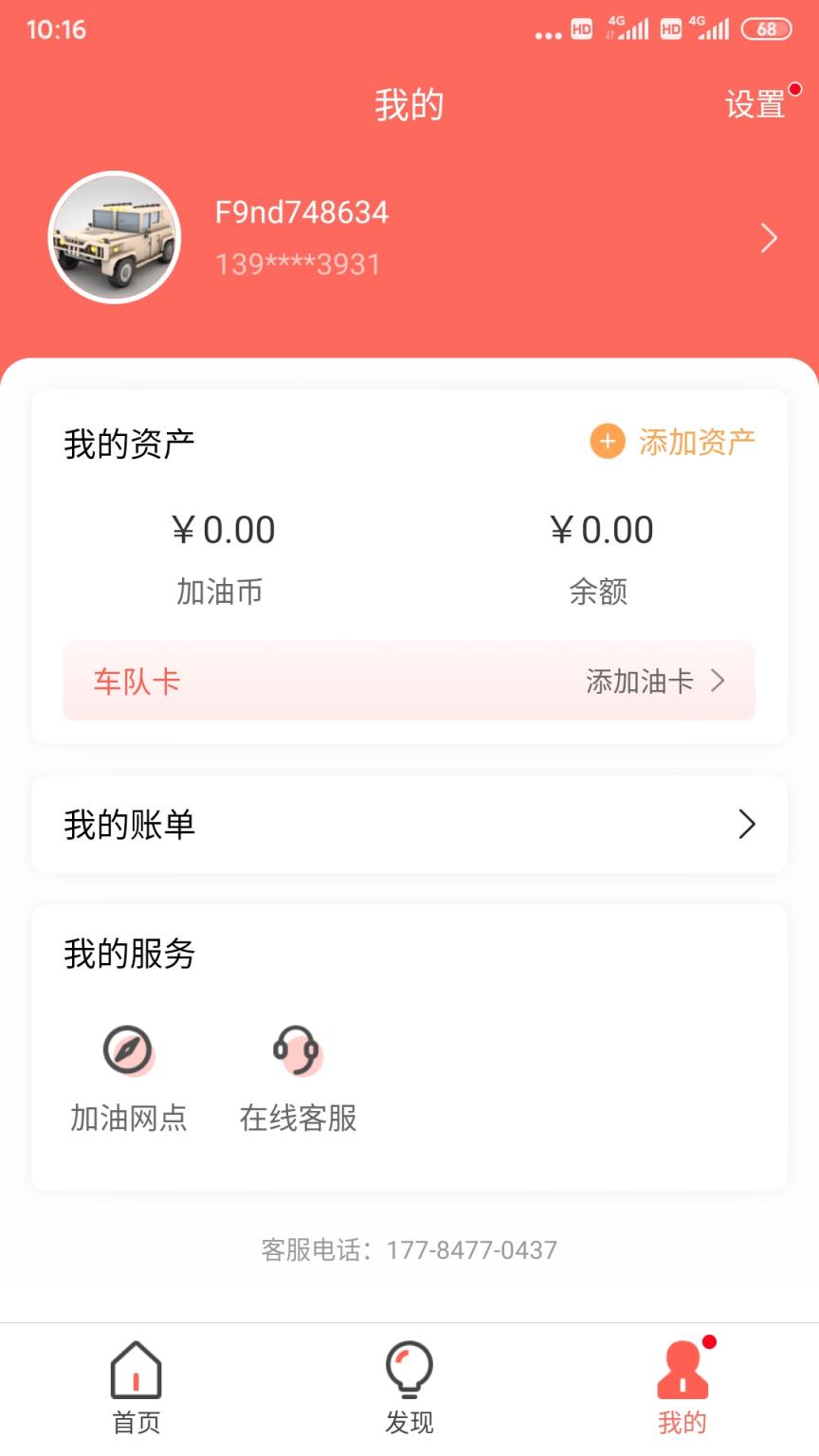
Task: Open the user's car avatar picture
Action: tap(115, 238)
